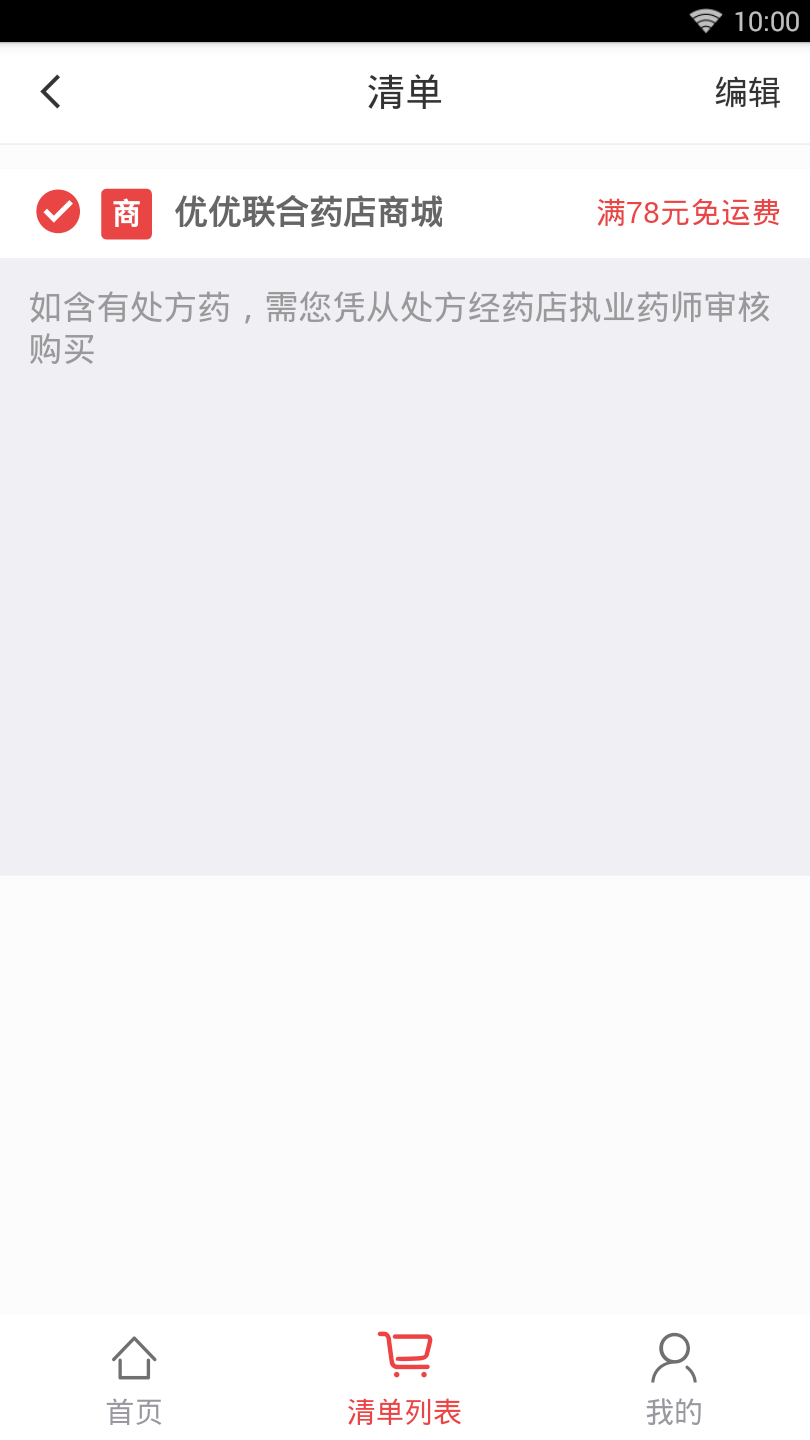The image size is (810, 1440).
Task: Switch to the 首页 tab
Action: click(134, 1380)
